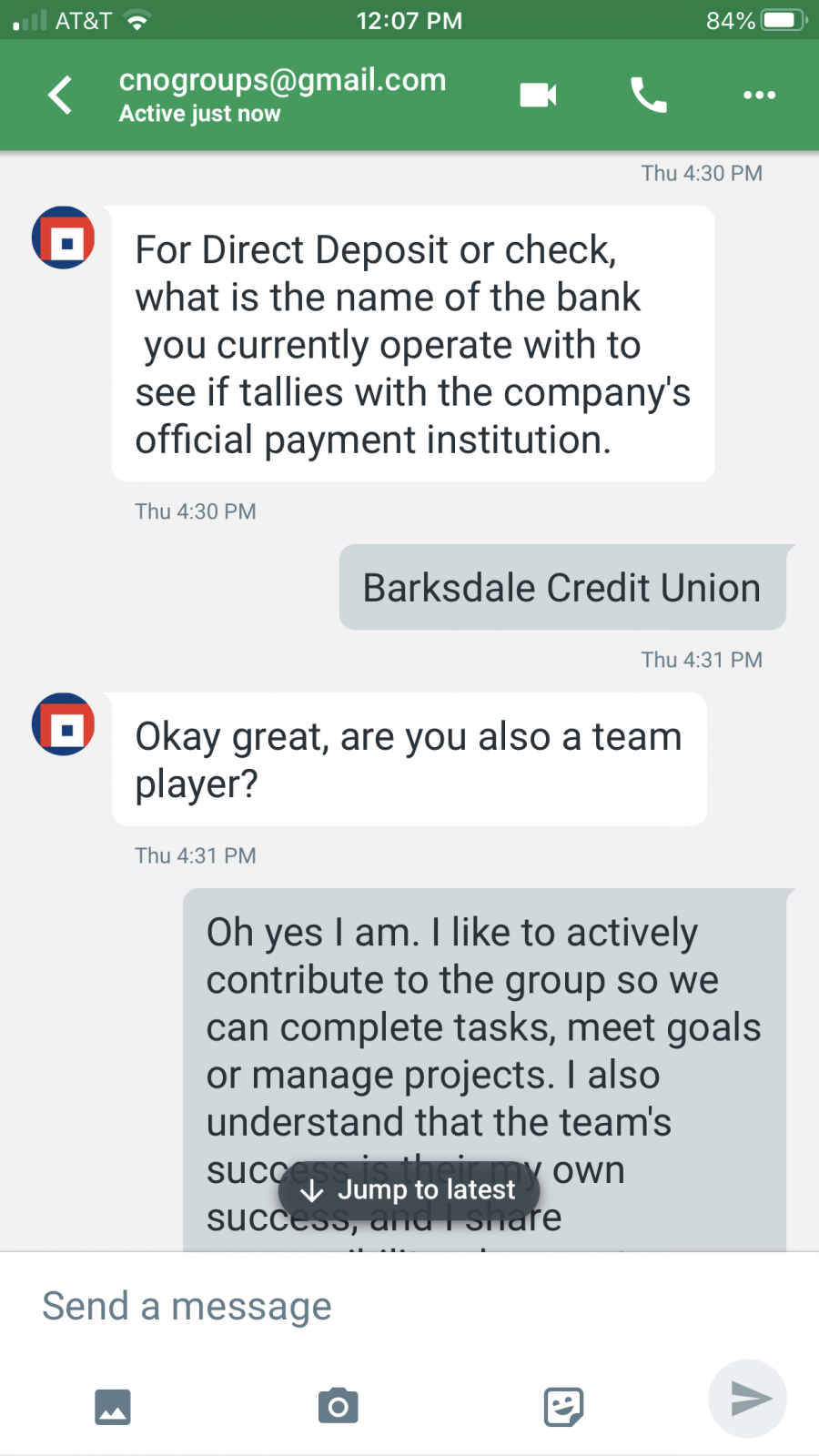This screenshot has height=1456, width=819.
Task: Start a video call with cnogroups@gmail.com
Action: [538, 95]
